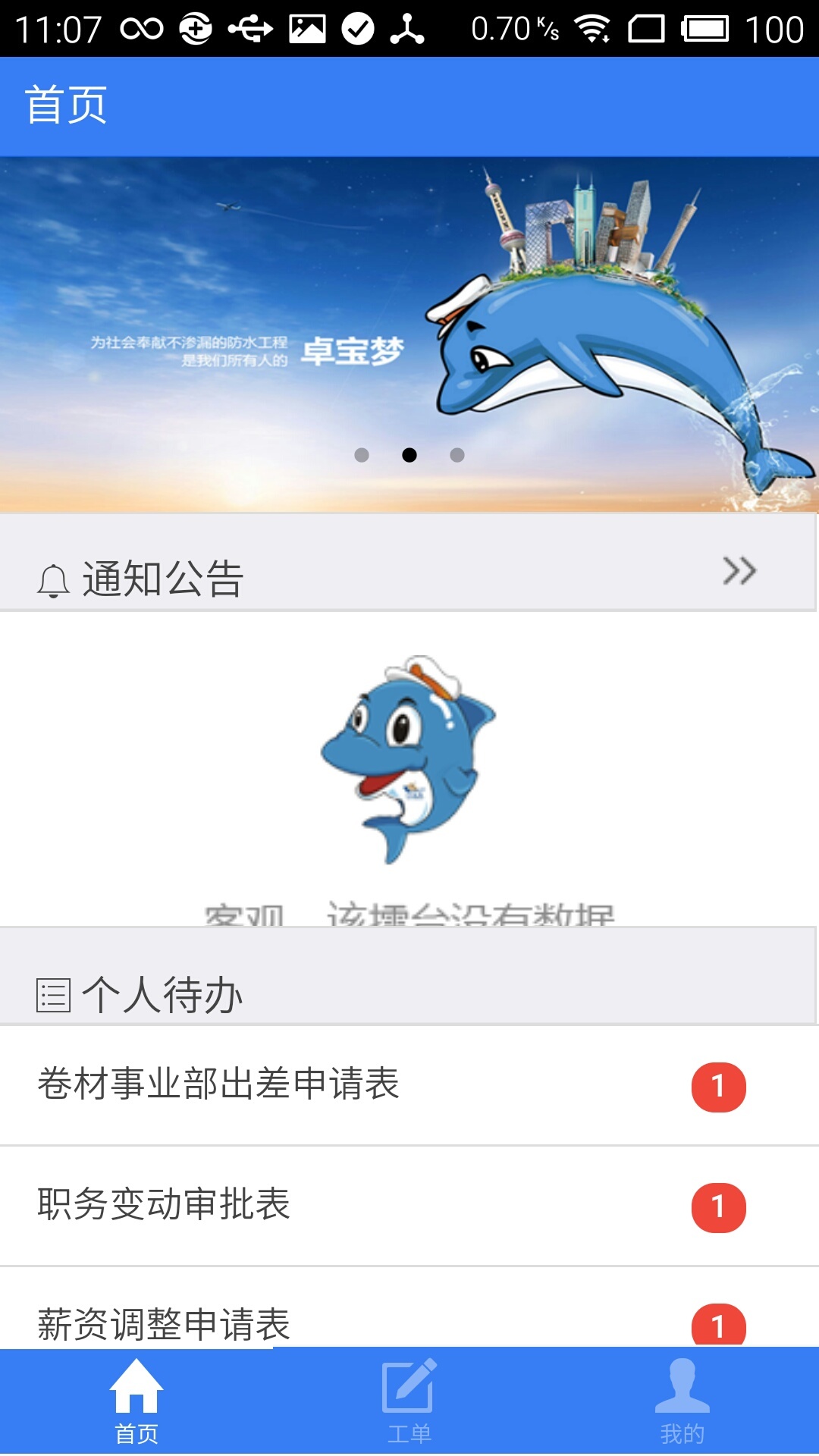Viewport: 819px width, 1456px height.
Task: Select the first banner page dot
Action: click(362, 455)
